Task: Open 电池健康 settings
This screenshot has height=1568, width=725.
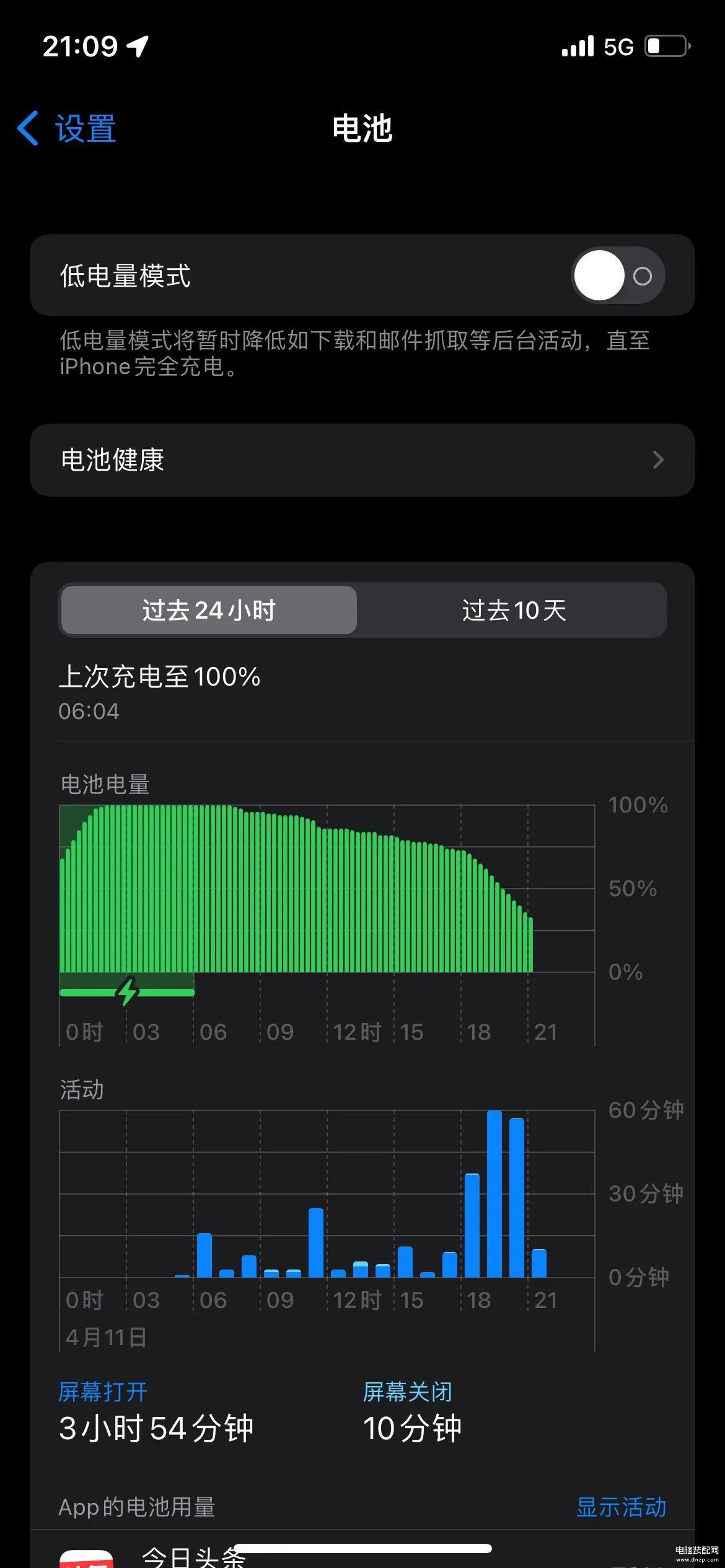Action: [362, 460]
